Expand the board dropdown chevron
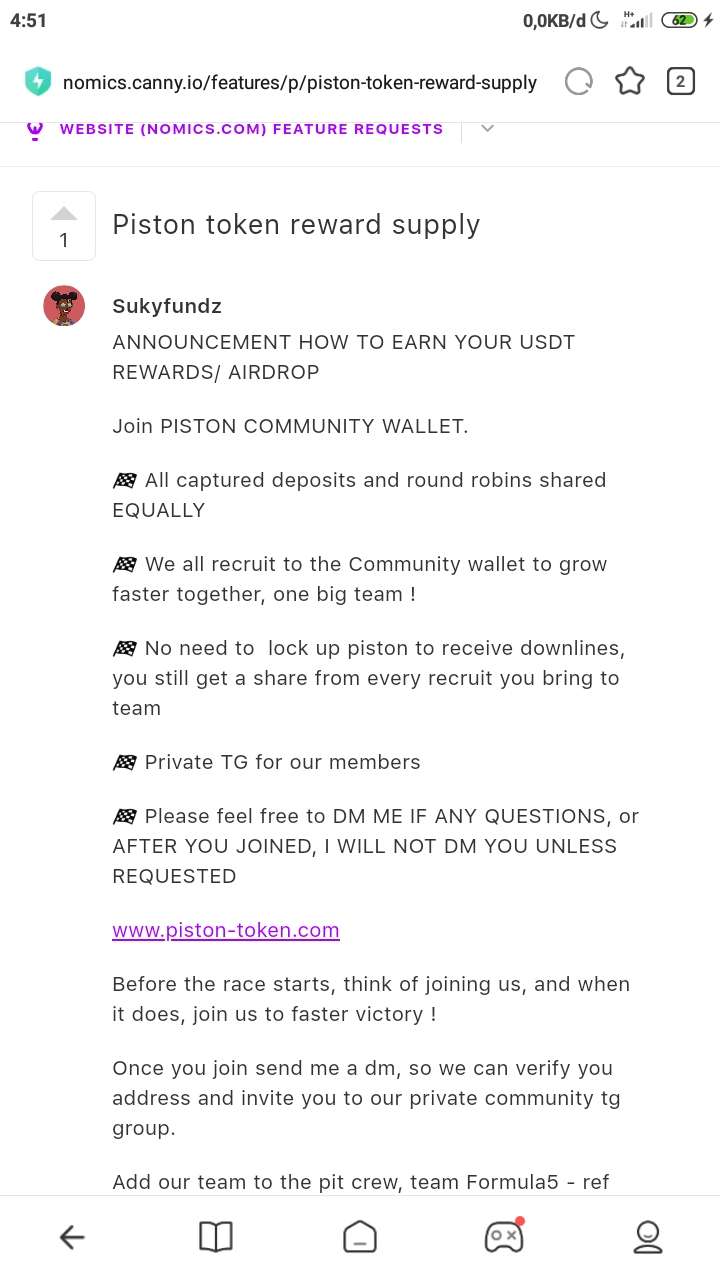The height and width of the screenshot is (1280, 720). (x=488, y=128)
